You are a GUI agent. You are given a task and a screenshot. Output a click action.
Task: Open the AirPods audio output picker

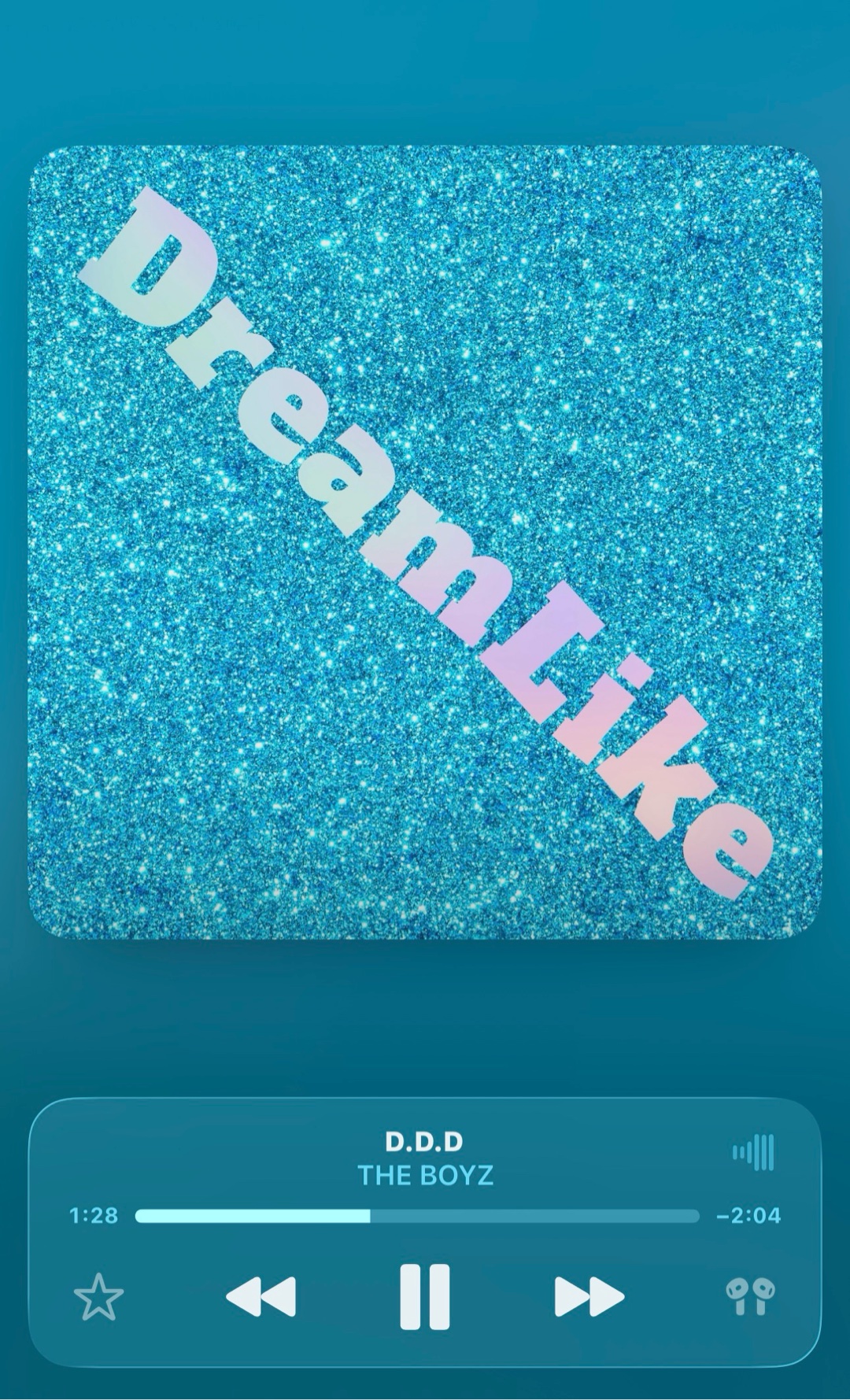coord(749,1296)
